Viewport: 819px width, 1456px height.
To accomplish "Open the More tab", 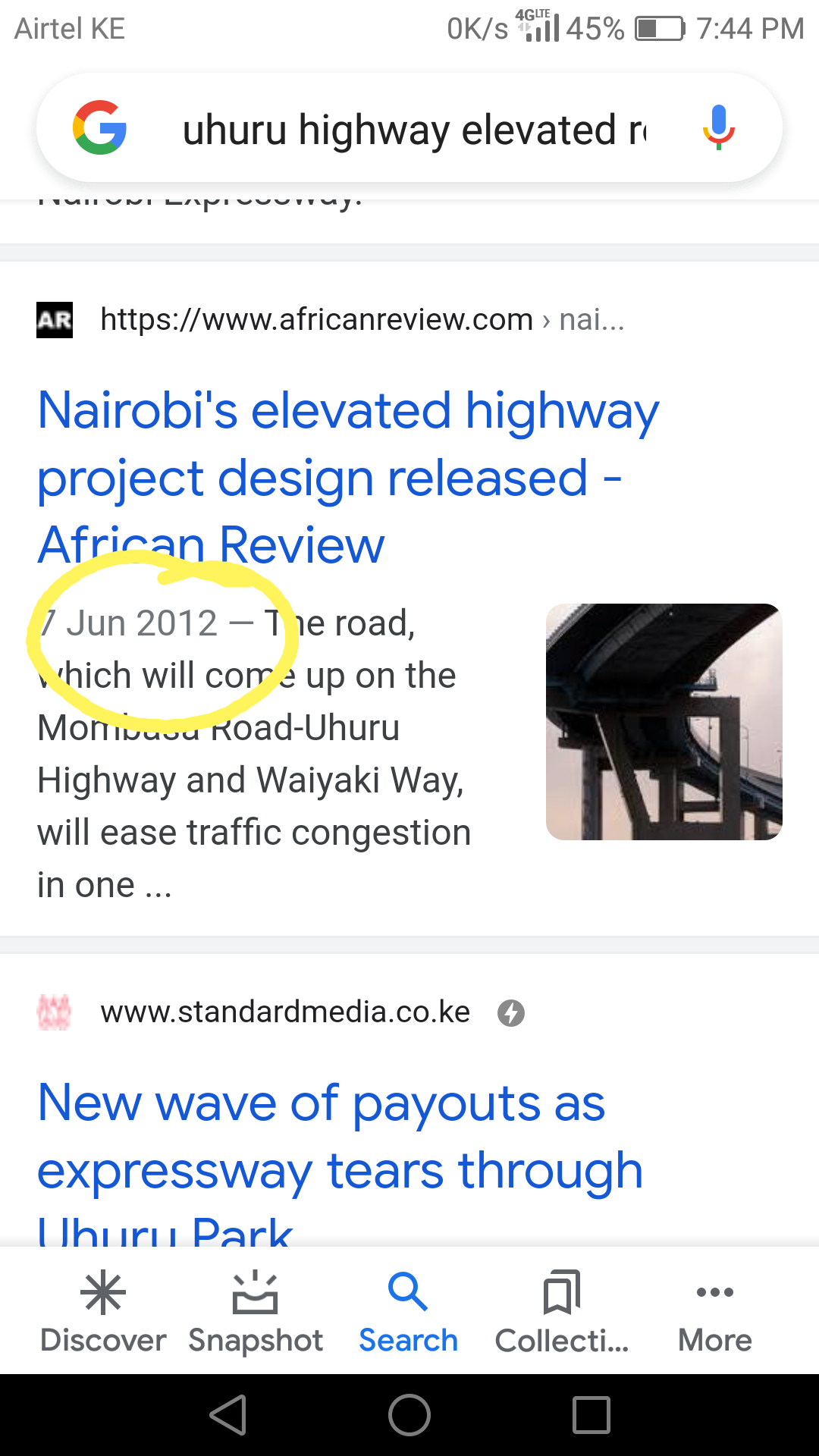I will click(714, 1312).
